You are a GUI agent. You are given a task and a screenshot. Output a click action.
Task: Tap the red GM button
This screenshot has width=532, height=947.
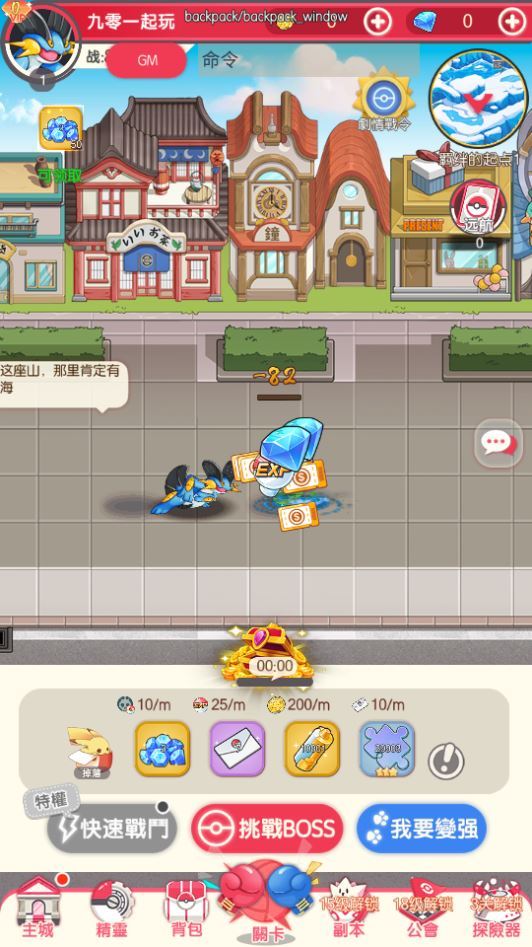pyautogui.click(x=147, y=60)
